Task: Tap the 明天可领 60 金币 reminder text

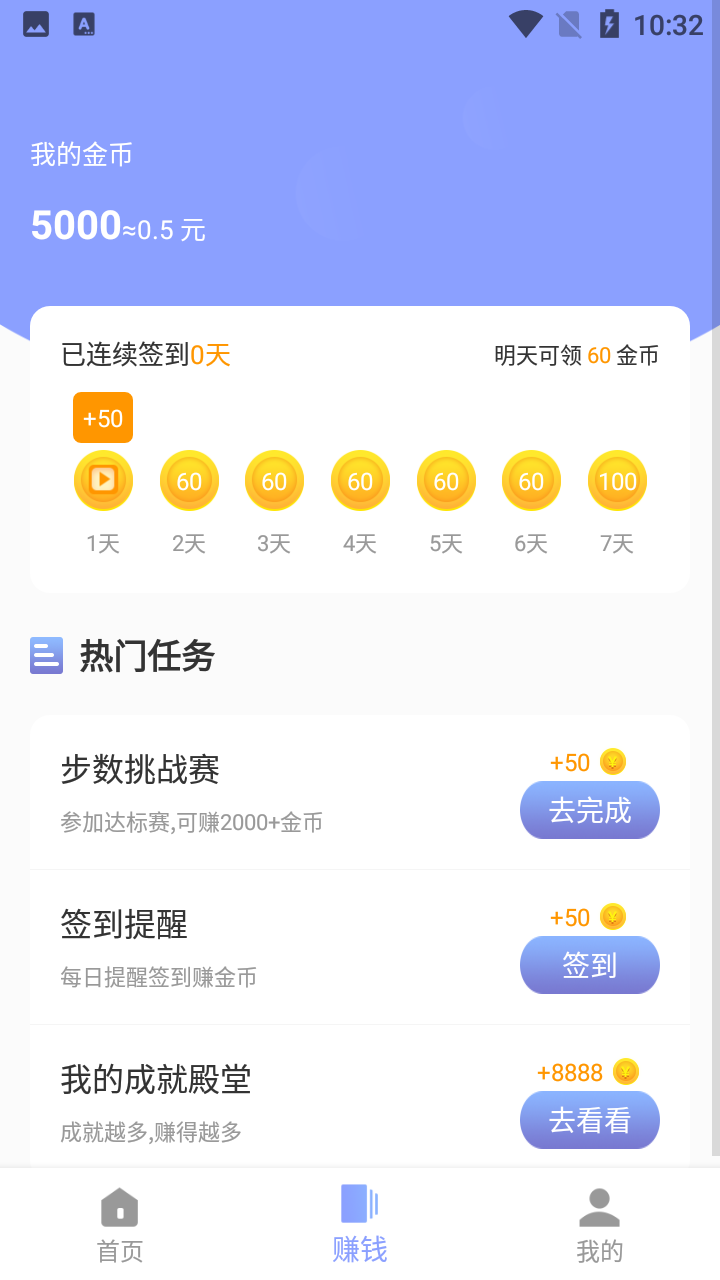Action: click(x=577, y=355)
